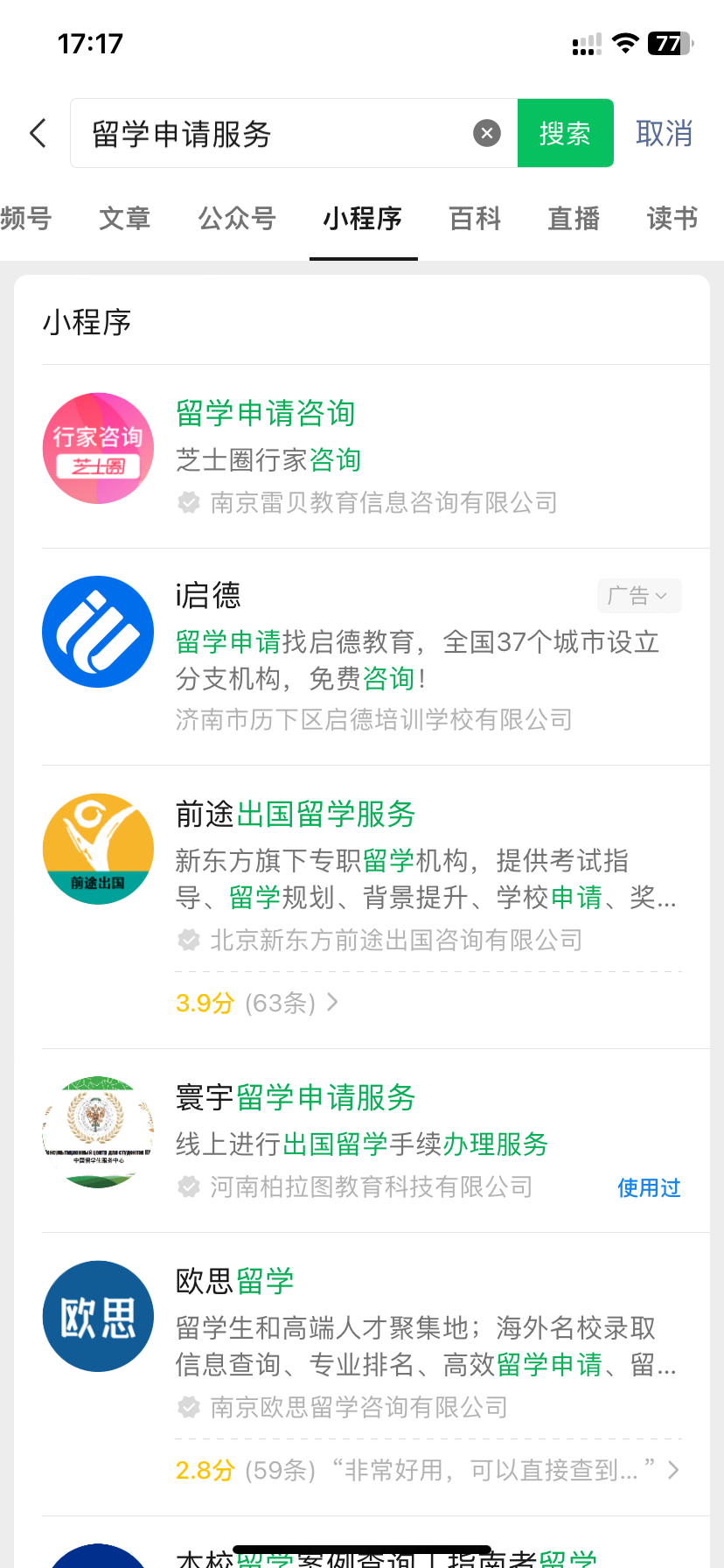
Task: Open the 寰宇留学申请服务 mini program
Action: coord(296,1098)
